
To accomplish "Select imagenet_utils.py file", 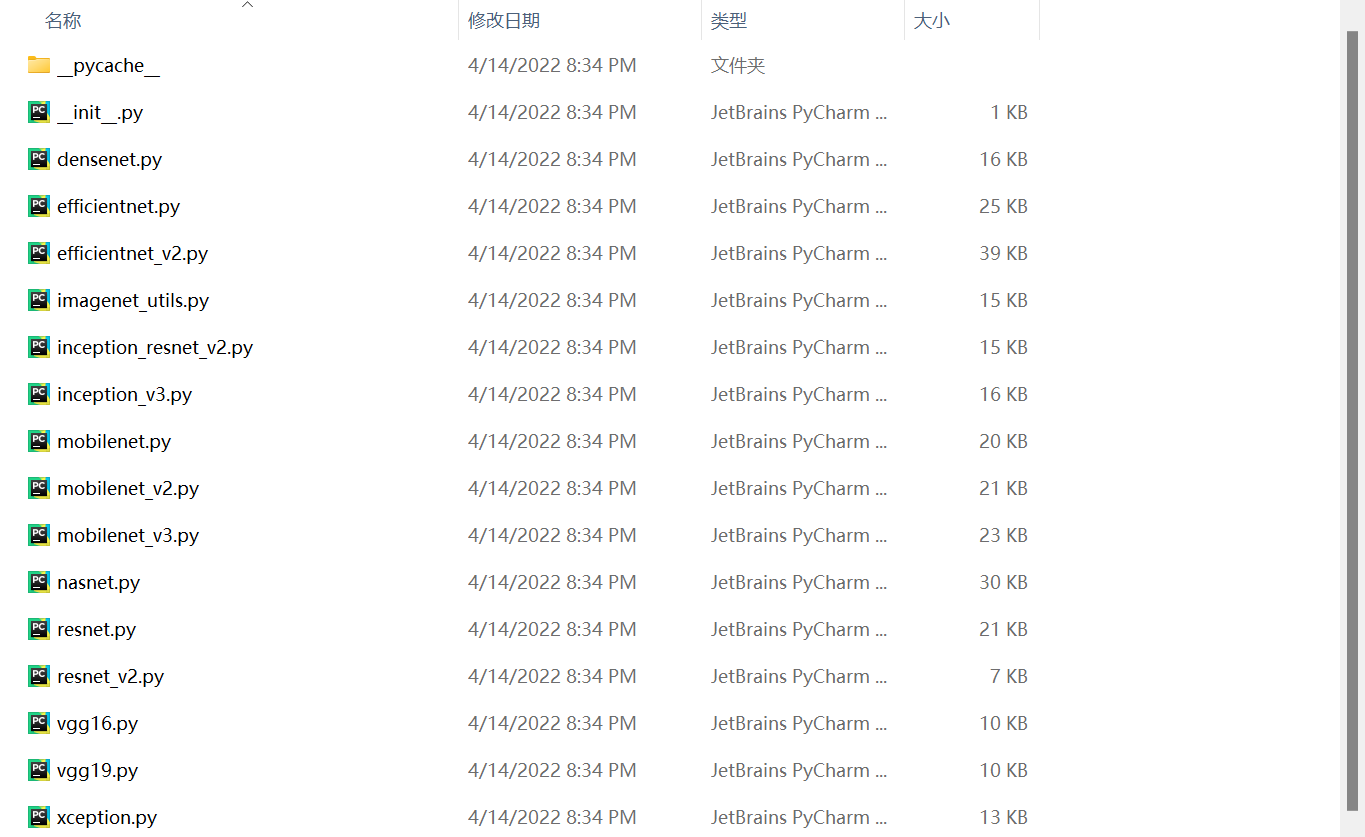I will 133,301.
